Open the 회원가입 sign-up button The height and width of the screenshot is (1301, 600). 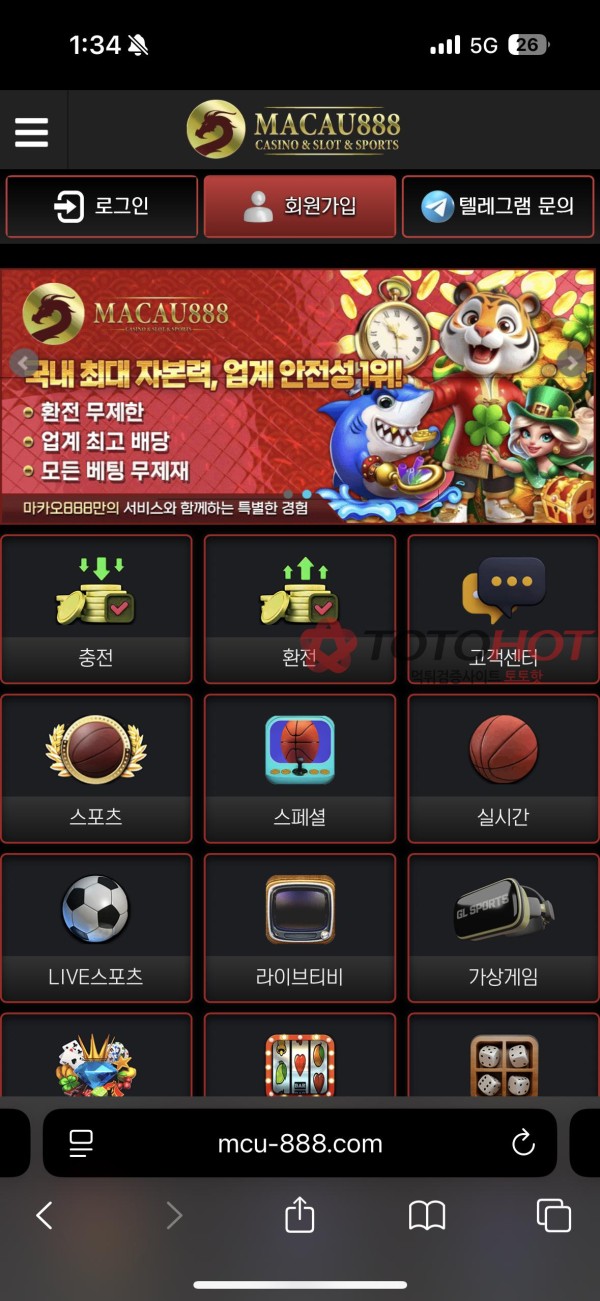pos(300,207)
